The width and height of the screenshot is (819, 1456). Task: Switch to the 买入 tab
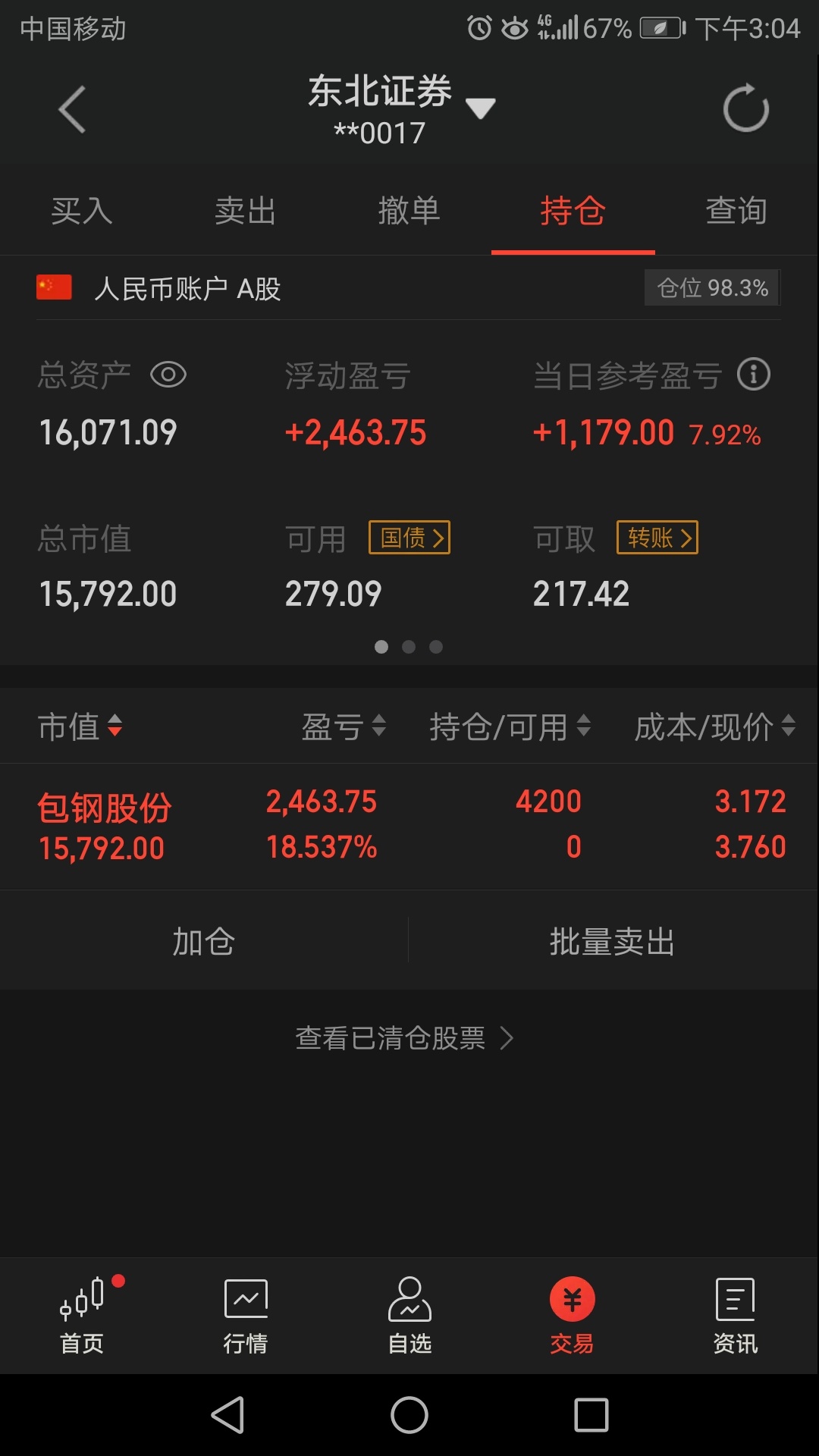pos(82,211)
